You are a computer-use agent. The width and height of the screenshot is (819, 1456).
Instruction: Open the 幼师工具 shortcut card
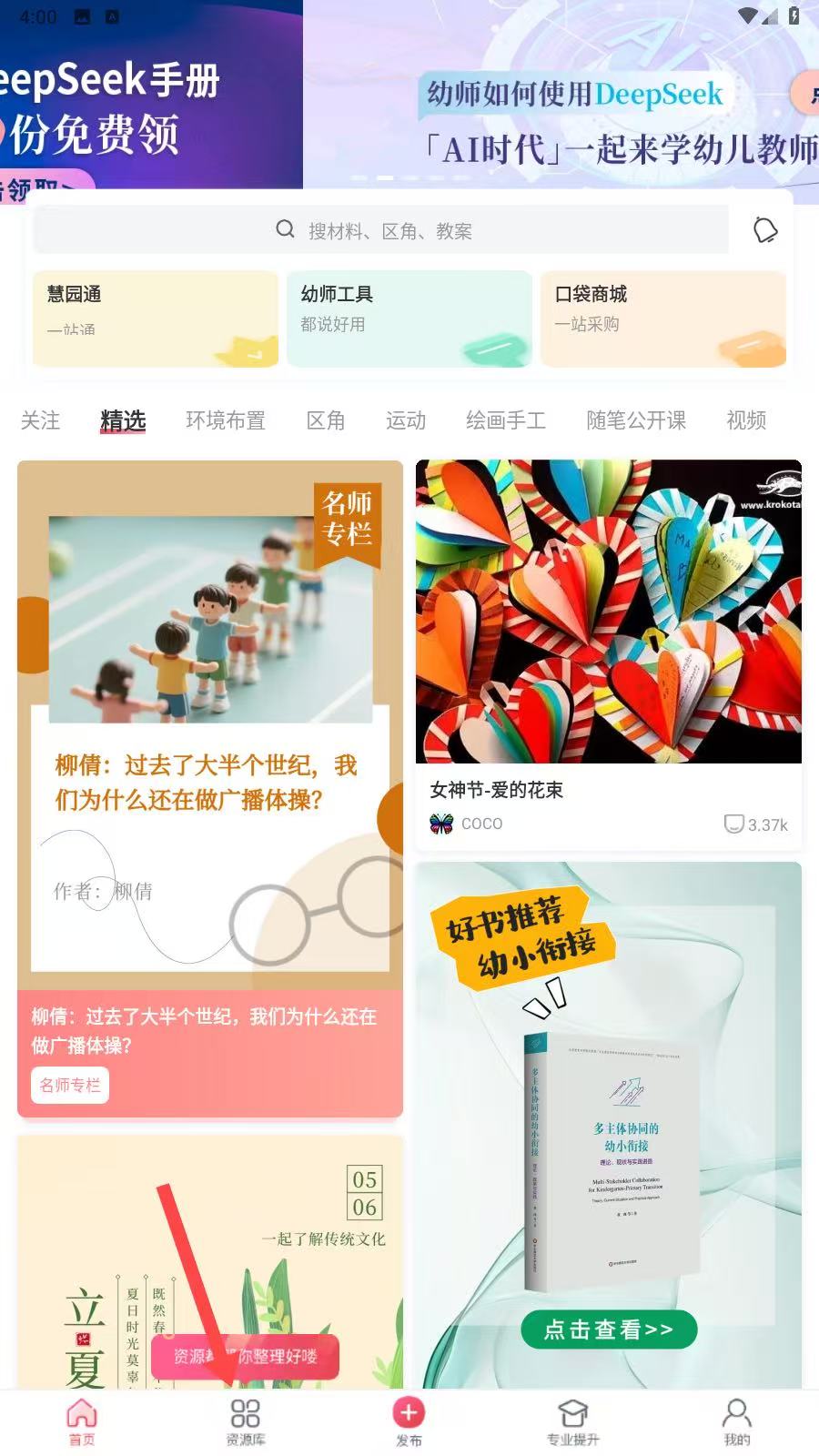(x=409, y=318)
